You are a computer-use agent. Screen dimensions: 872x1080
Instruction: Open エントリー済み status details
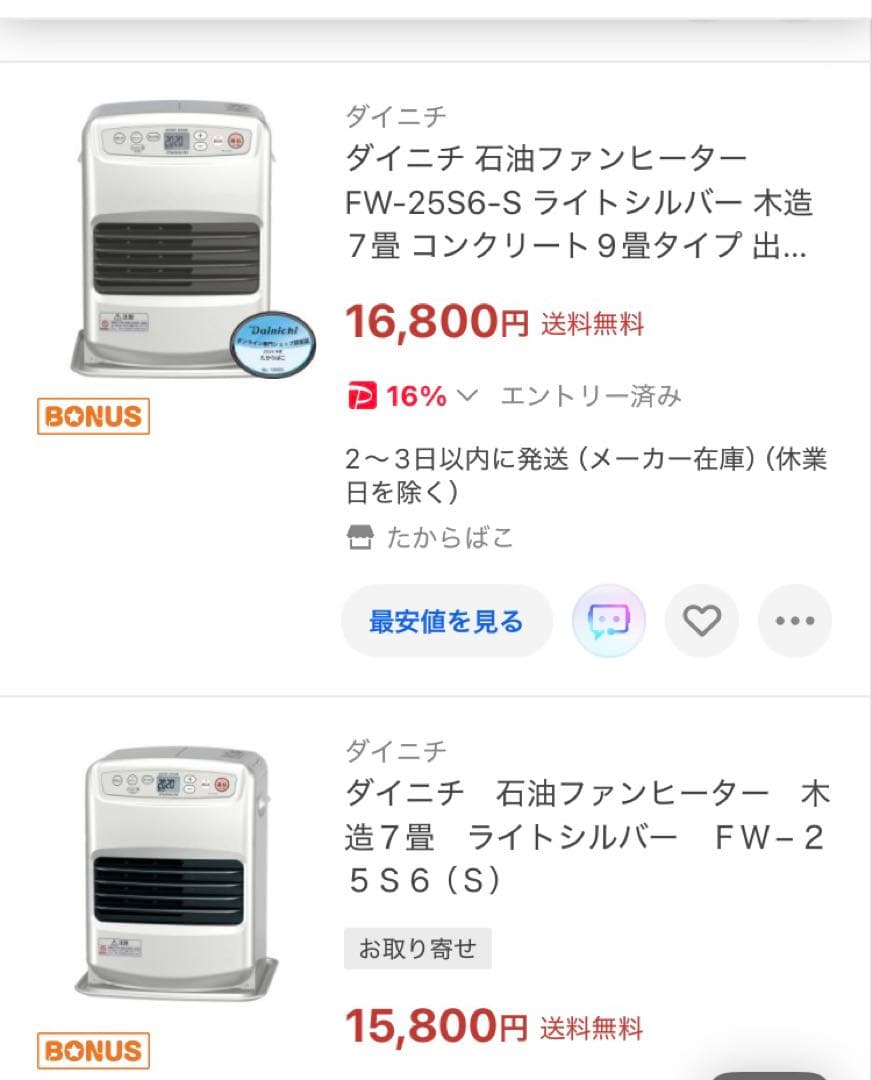592,395
